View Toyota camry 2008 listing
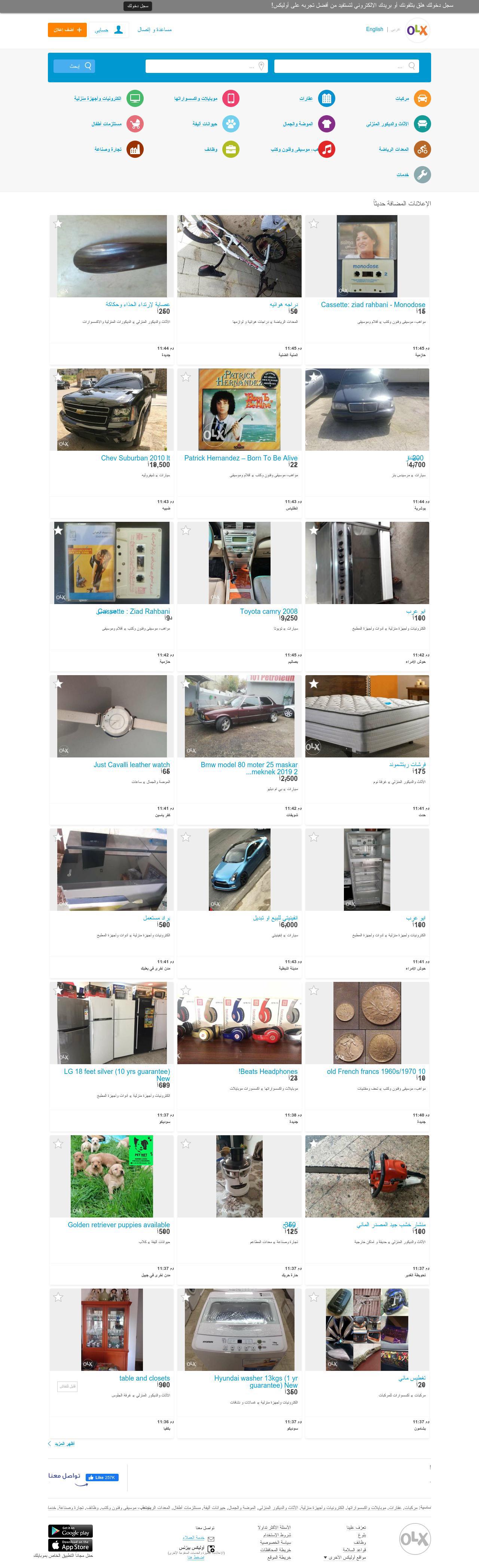 [x=268, y=611]
